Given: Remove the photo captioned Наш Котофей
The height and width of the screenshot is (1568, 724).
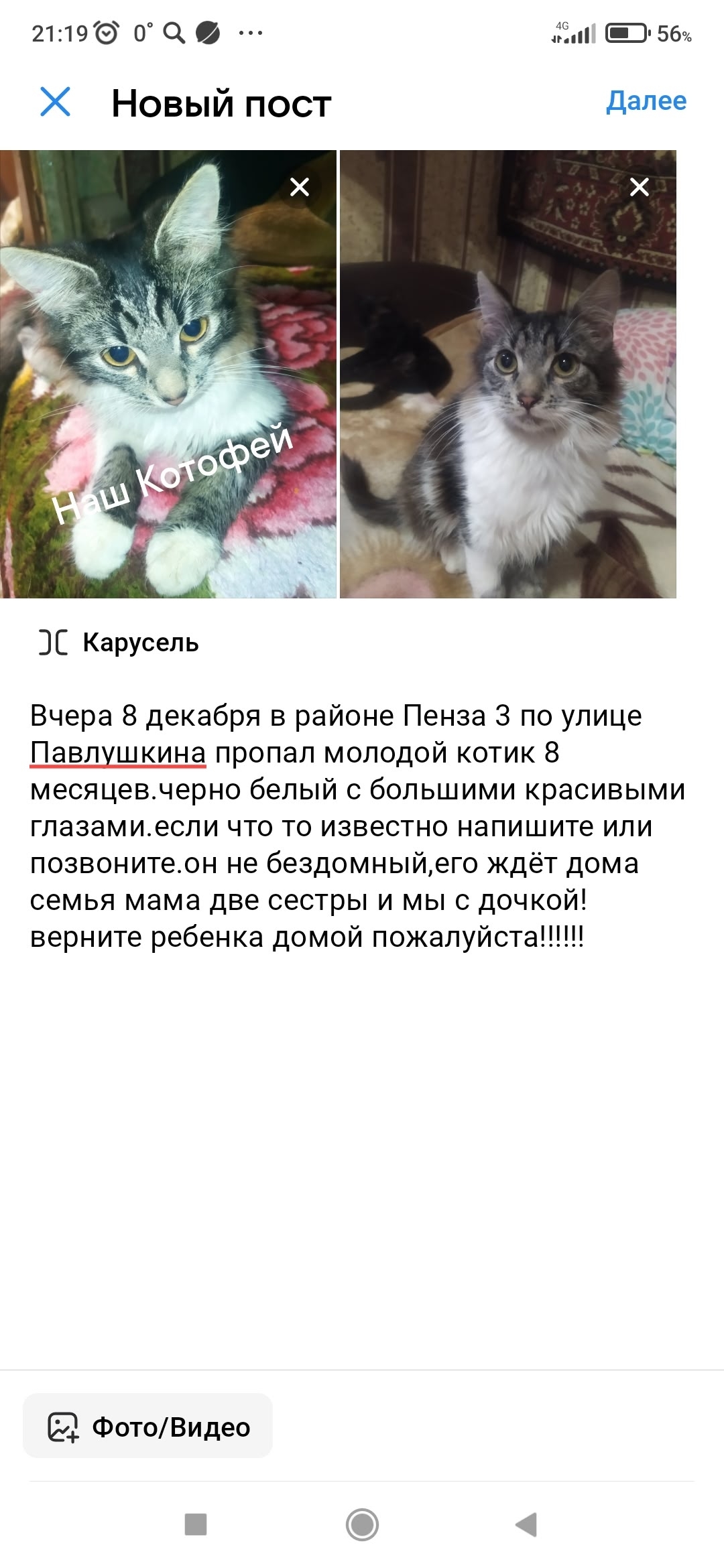Looking at the screenshot, I should coord(300,187).
